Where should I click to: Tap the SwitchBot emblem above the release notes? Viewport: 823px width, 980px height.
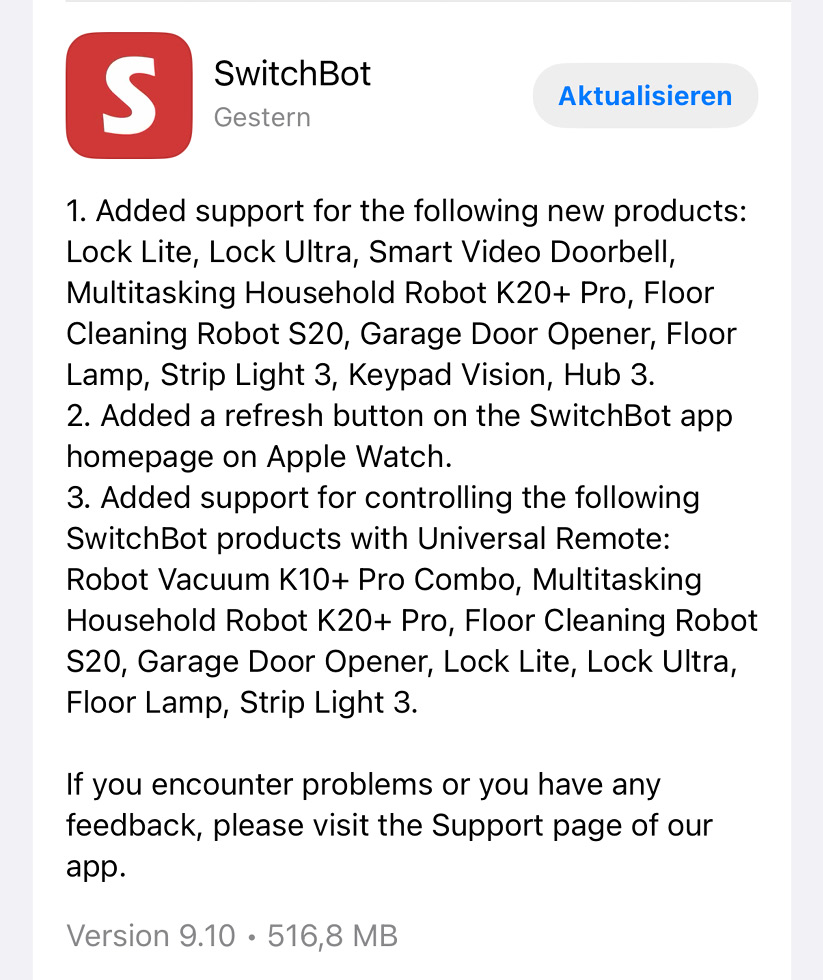point(129,95)
